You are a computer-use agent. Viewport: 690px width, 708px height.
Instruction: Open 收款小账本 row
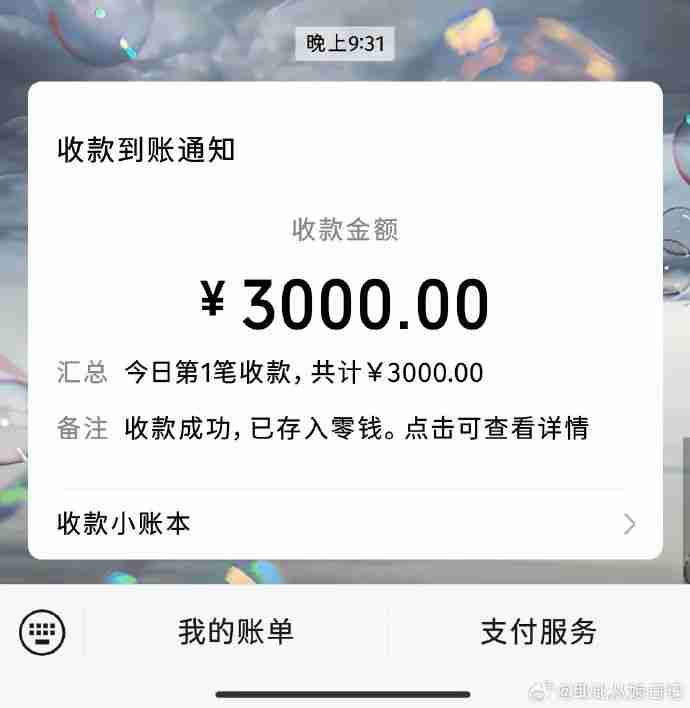[x=345, y=523]
